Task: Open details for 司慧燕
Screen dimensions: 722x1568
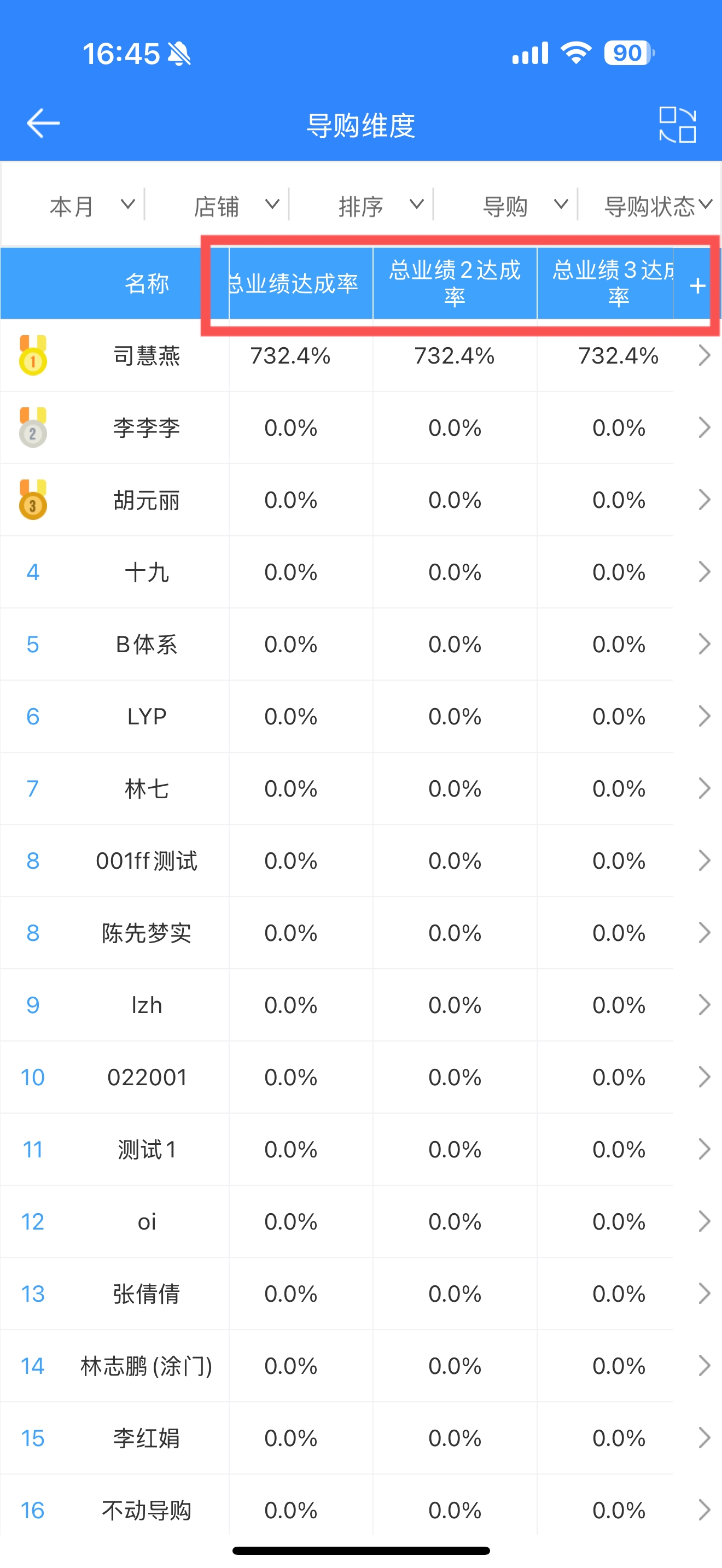Action: (x=361, y=355)
